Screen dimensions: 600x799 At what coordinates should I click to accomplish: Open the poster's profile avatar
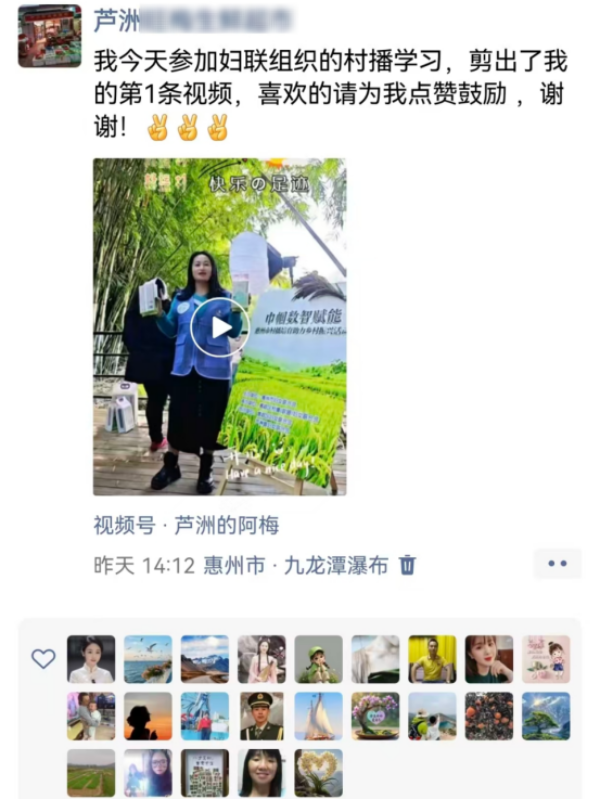click(x=49, y=36)
